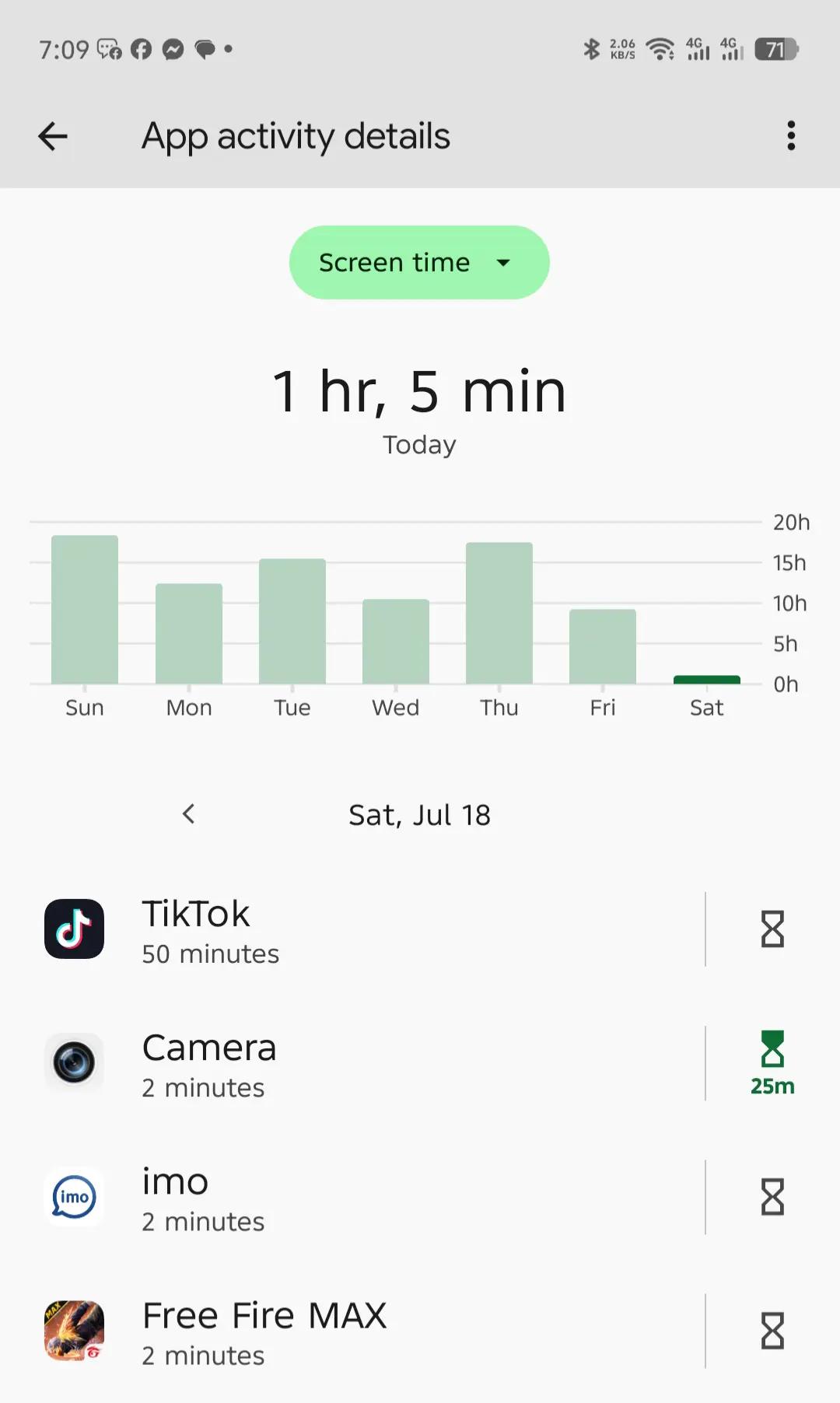840x1403 pixels.
Task: Open the three-dot overflow menu
Action: pos(791,136)
